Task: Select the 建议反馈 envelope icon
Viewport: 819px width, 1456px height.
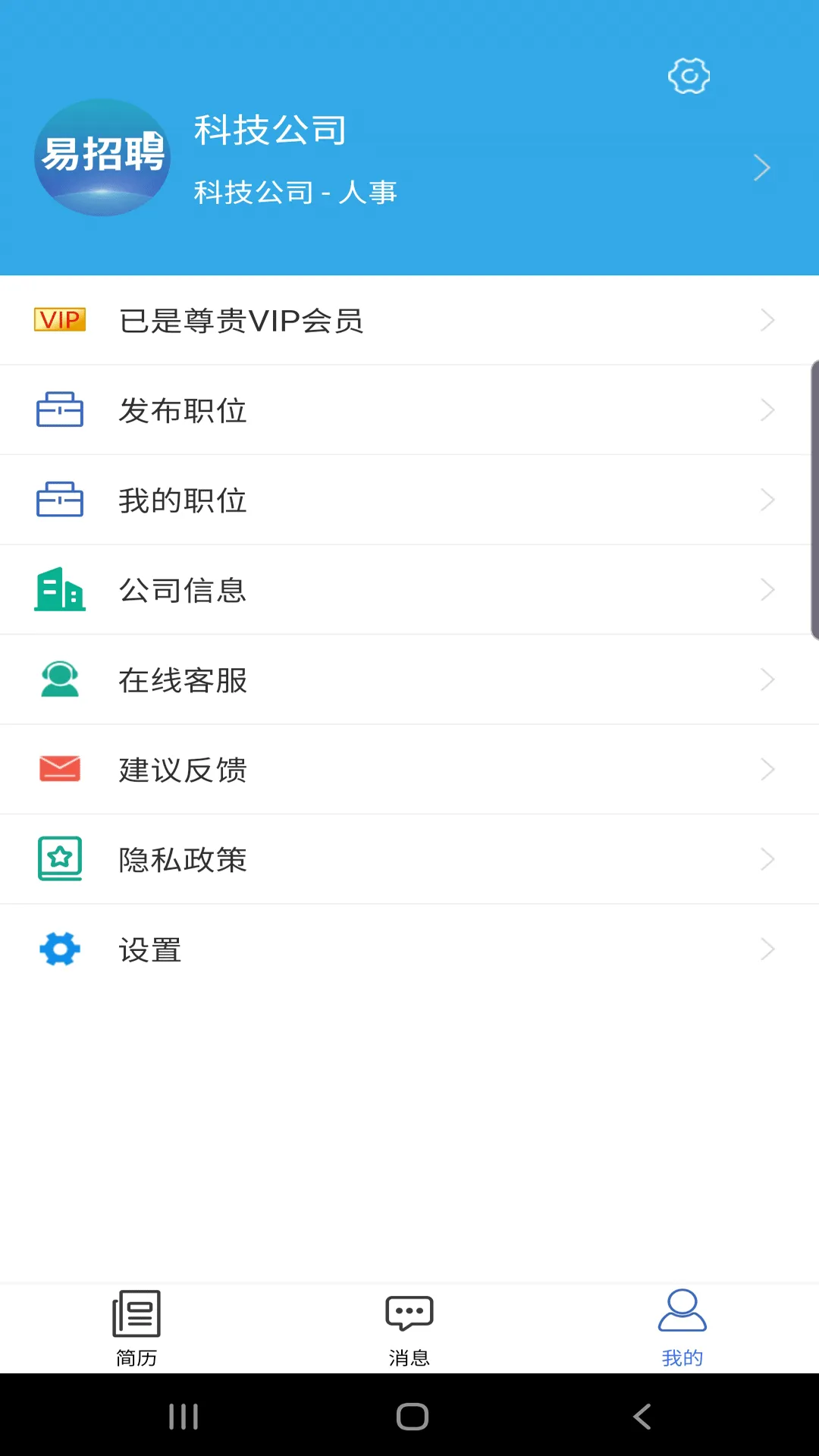Action: coord(60,768)
